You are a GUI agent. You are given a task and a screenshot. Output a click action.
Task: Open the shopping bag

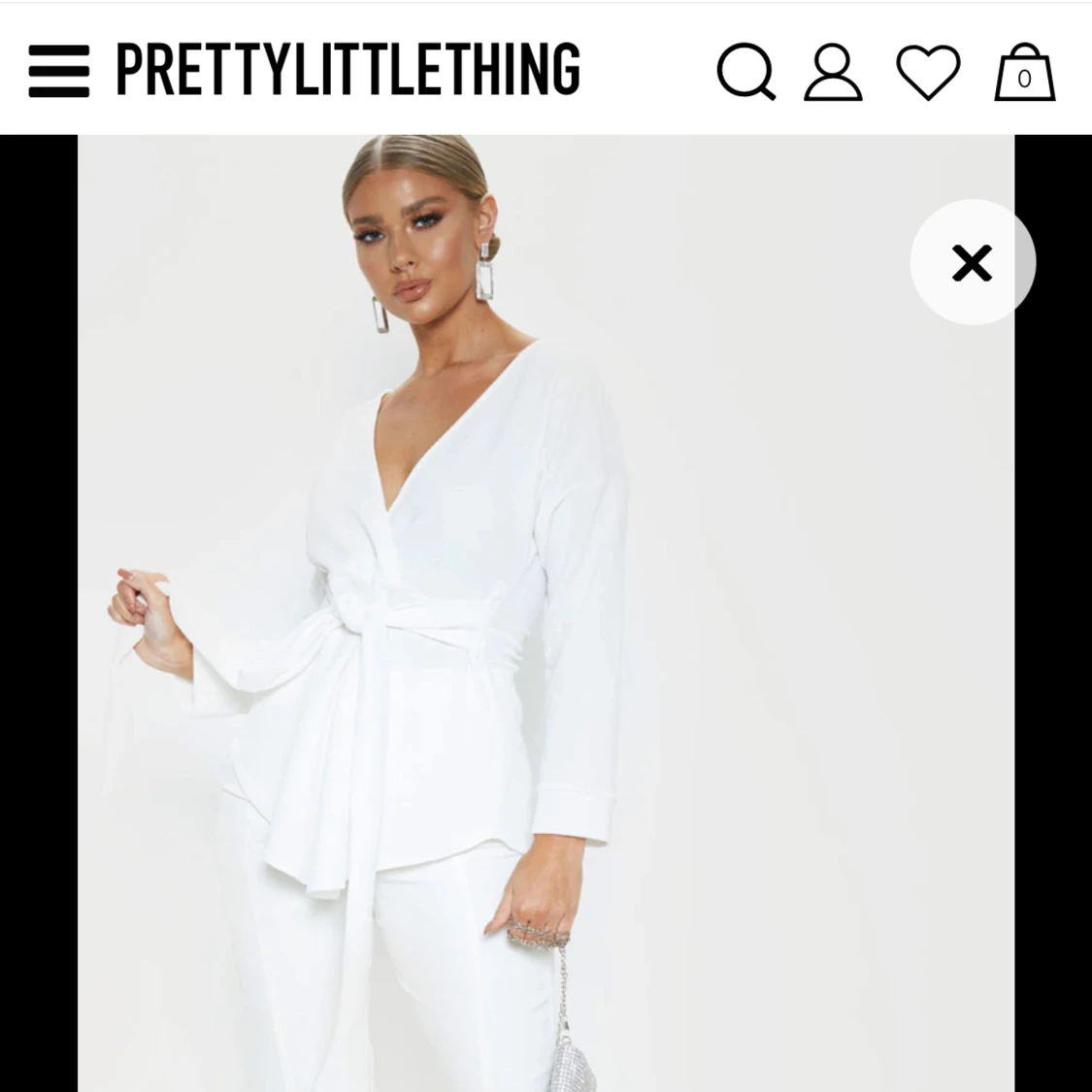click(x=1024, y=73)
